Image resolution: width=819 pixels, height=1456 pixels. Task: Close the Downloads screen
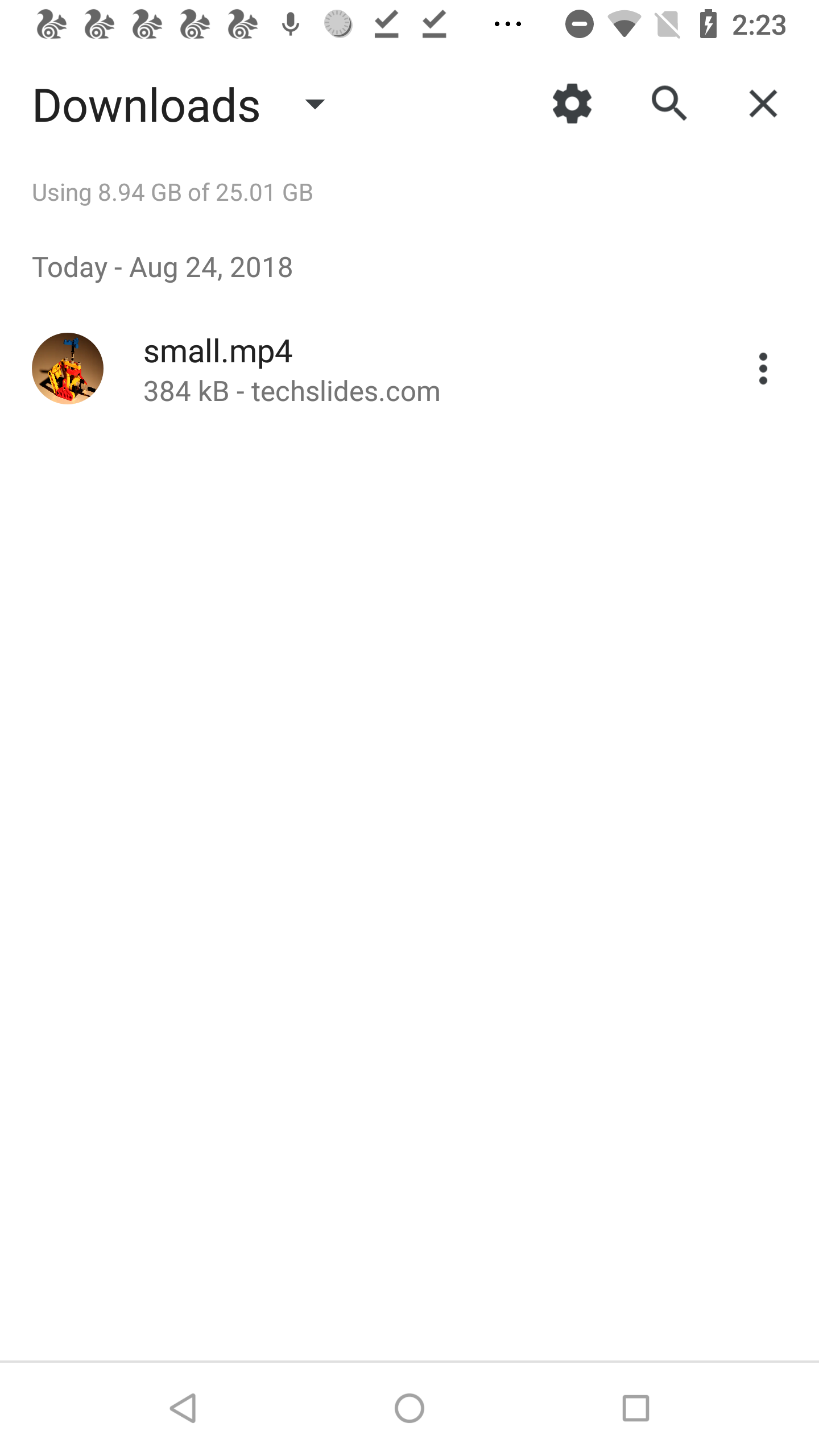click(763, 104)
